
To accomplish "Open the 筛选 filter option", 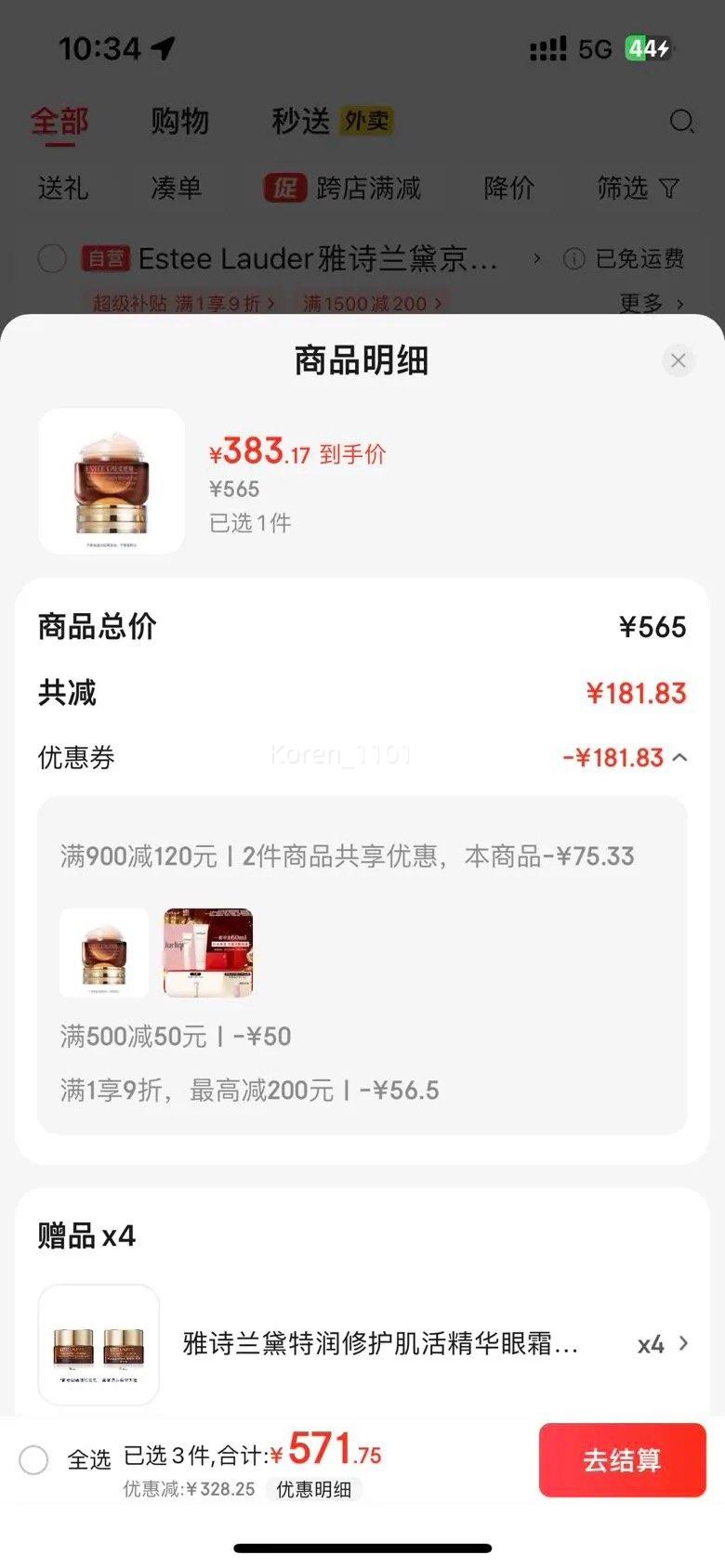I will coord(639,189).
